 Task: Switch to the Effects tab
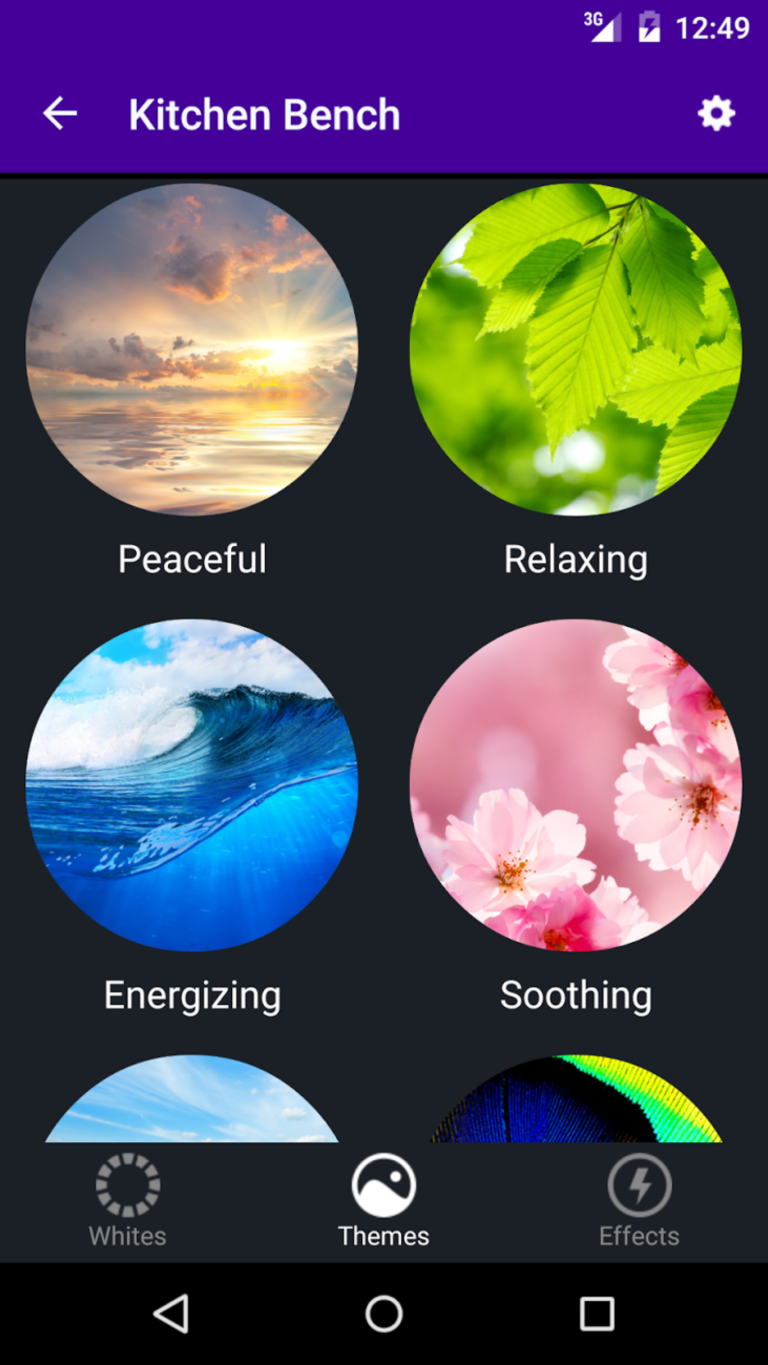640,1201
